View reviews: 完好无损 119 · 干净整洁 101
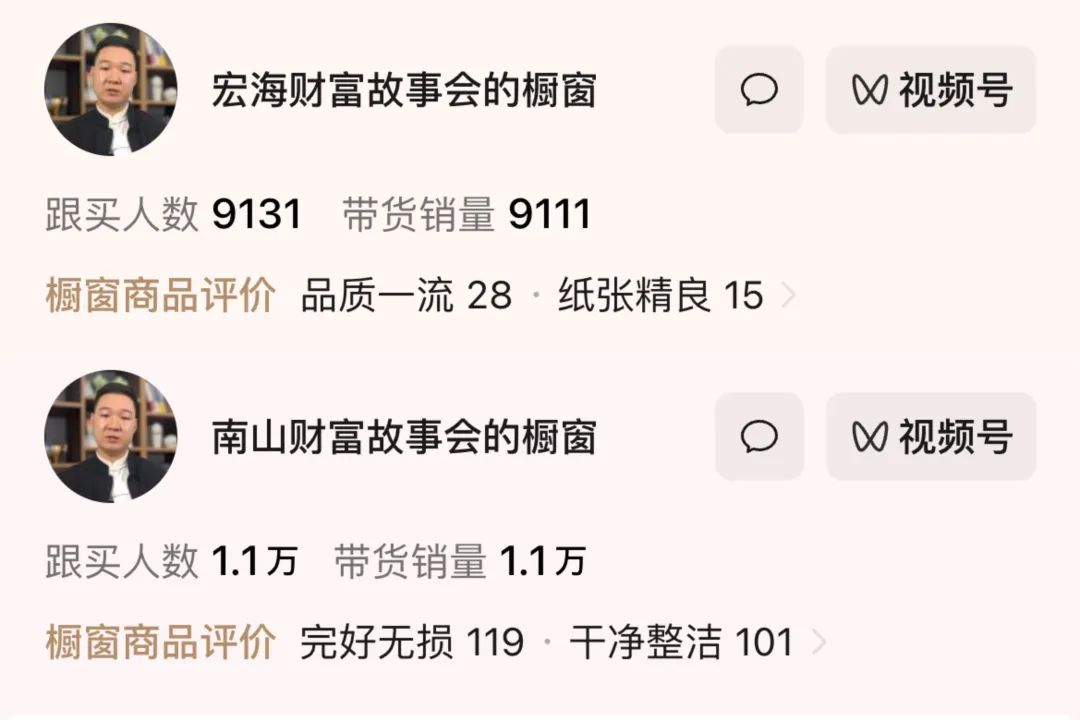The width and height of the screenshot is (1080, 720). tap(546, 642)
